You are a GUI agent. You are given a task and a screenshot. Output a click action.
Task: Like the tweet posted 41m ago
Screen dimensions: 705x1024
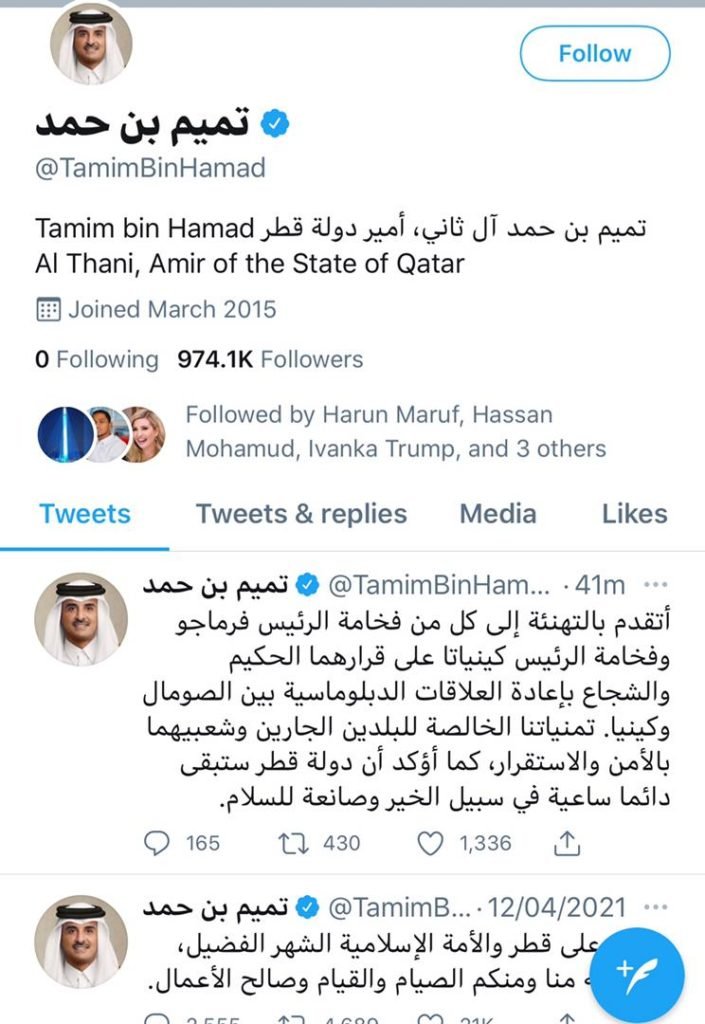[x=430, y=844]
